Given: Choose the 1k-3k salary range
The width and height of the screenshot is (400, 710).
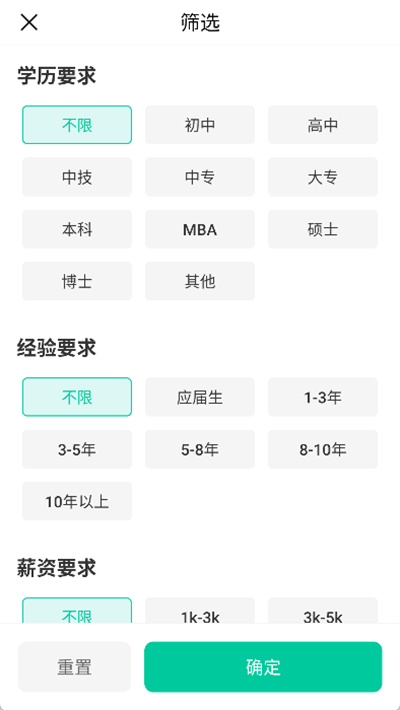Looking at the screenshot, I should point(200,610).
